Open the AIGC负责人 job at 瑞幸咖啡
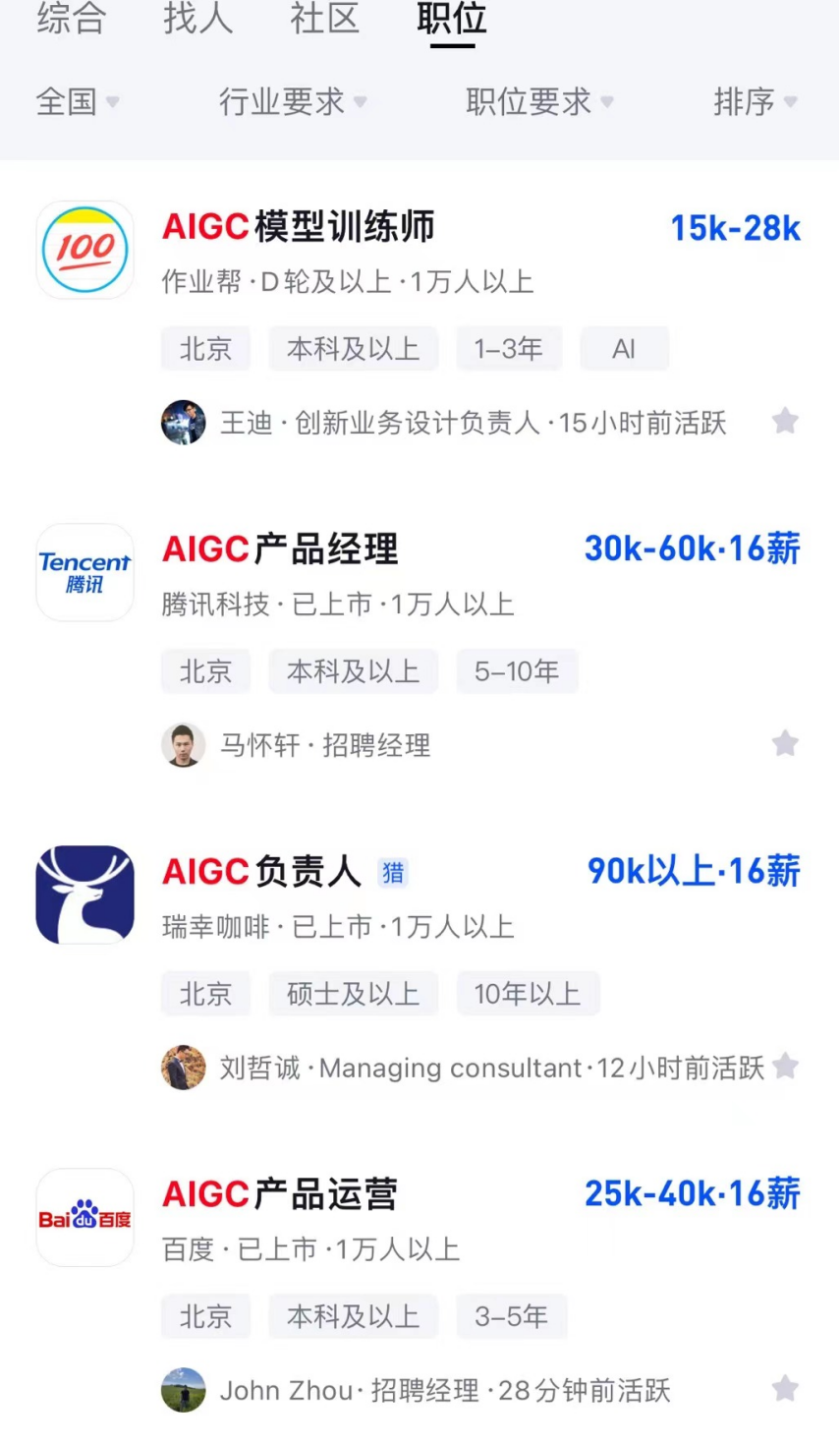This screenshot has height=1446, width=840. click(261, 872)
